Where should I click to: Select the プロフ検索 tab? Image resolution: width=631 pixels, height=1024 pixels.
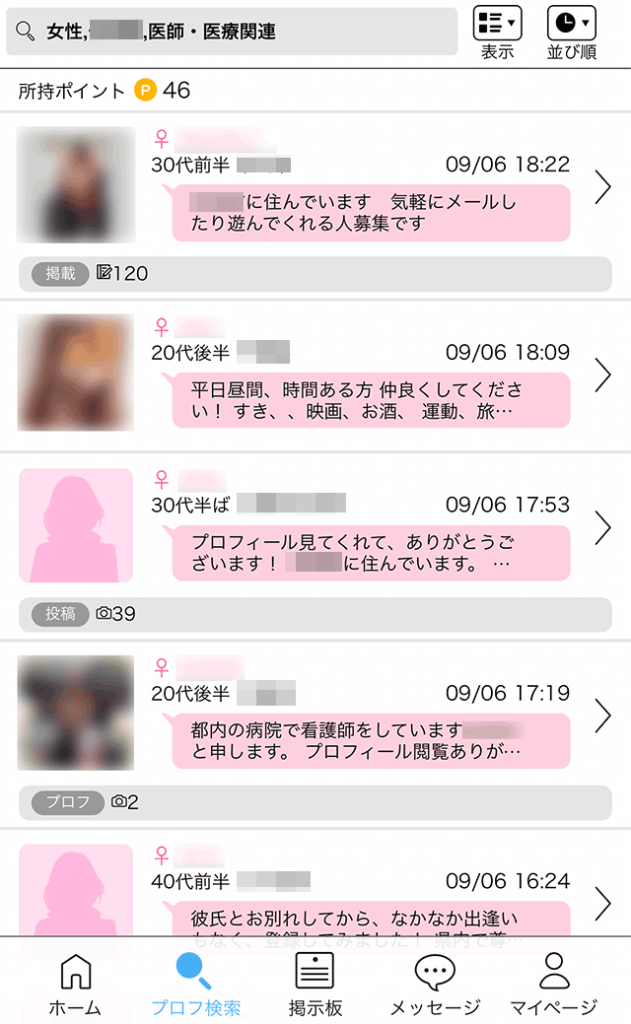pos(196,984)
